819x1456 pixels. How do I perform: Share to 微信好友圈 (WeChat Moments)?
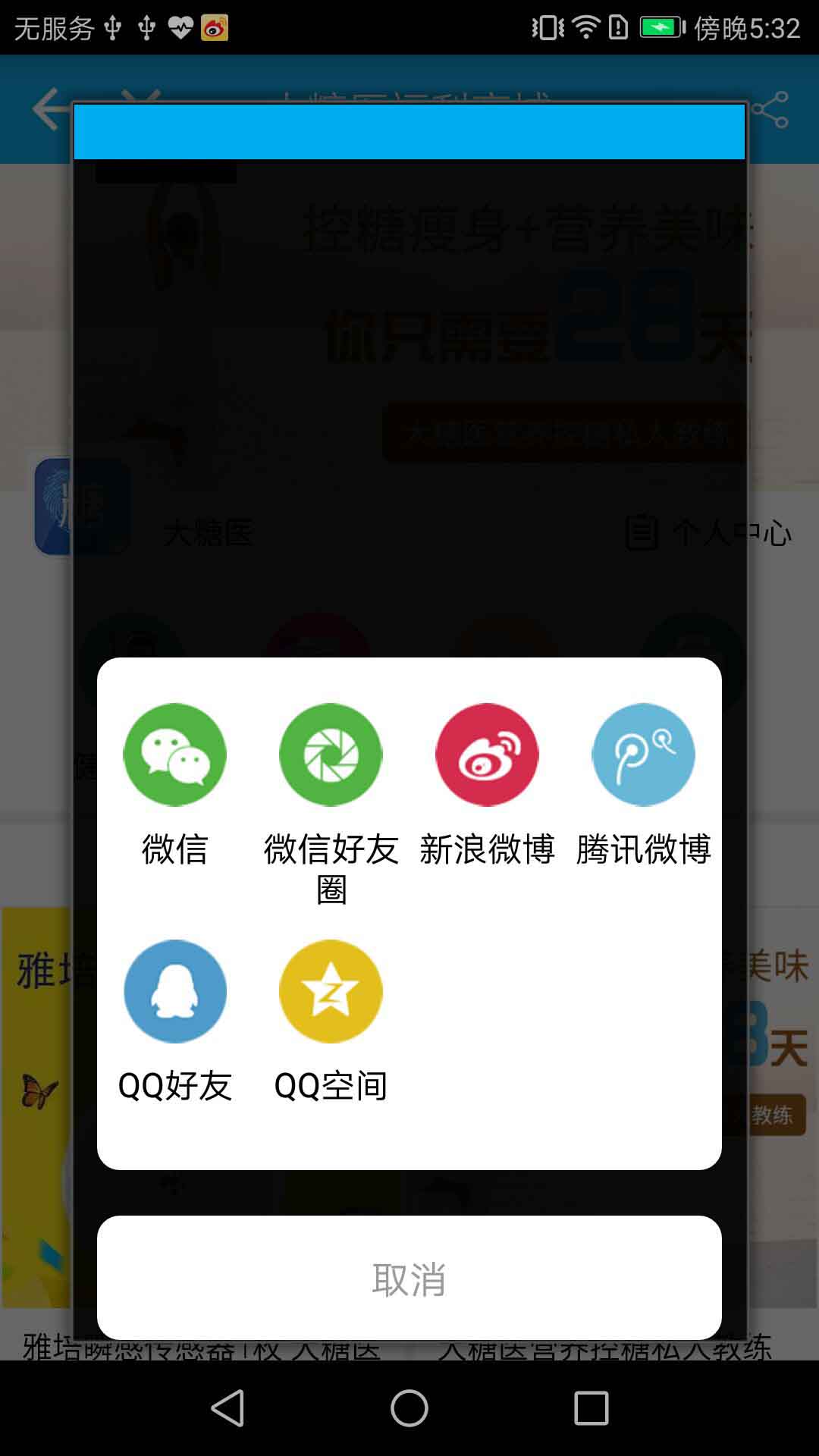point(331,755)
